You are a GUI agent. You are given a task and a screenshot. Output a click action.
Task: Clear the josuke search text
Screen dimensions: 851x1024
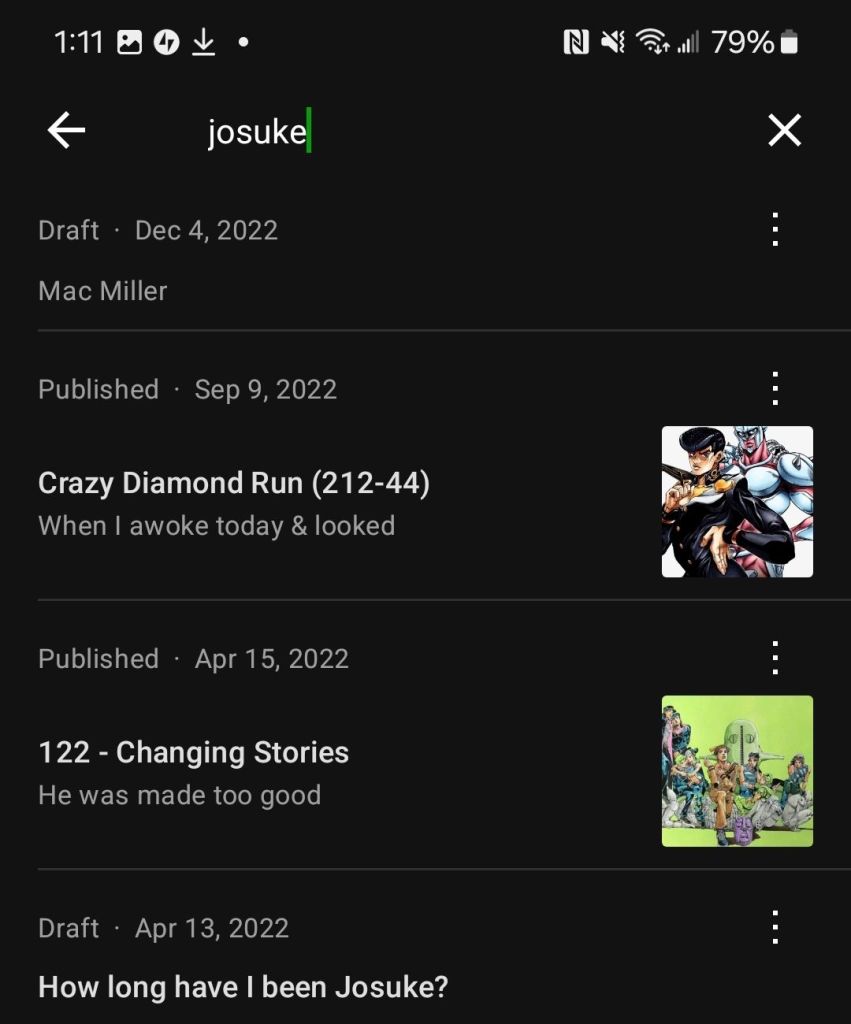pyautogui.click(x=784, y=130)
